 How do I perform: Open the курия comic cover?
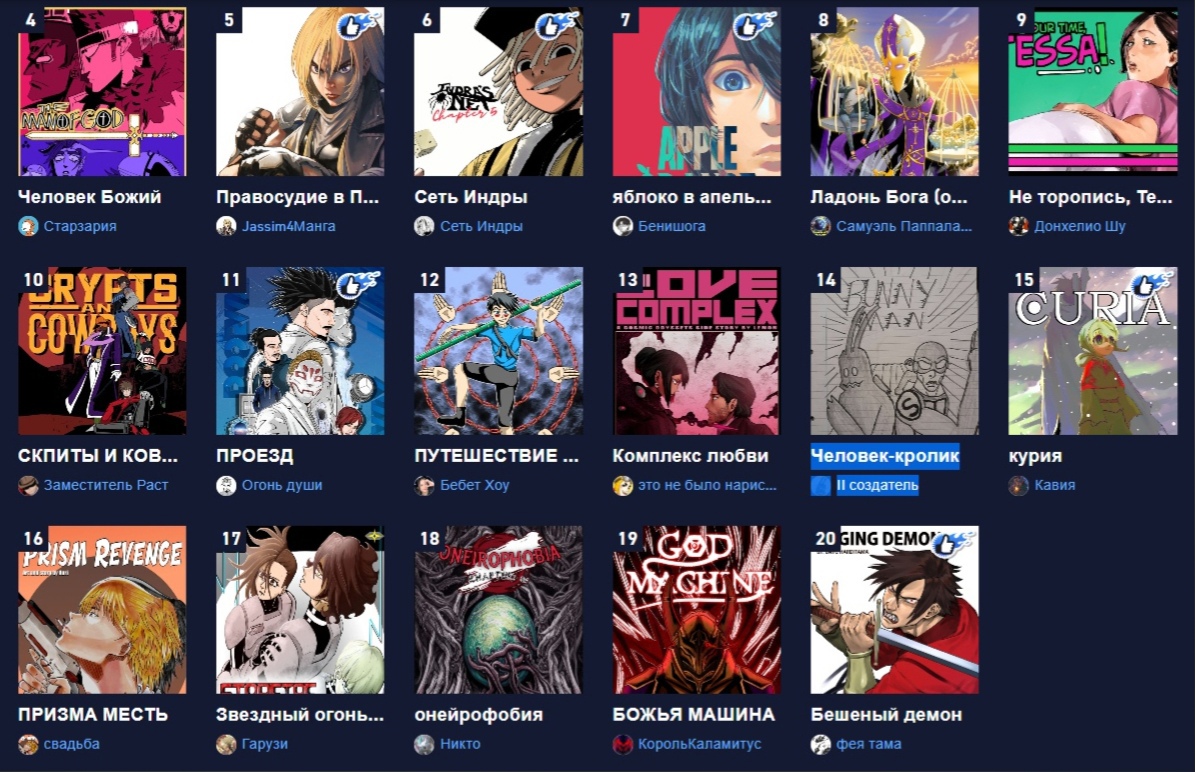pos(1092,350)
